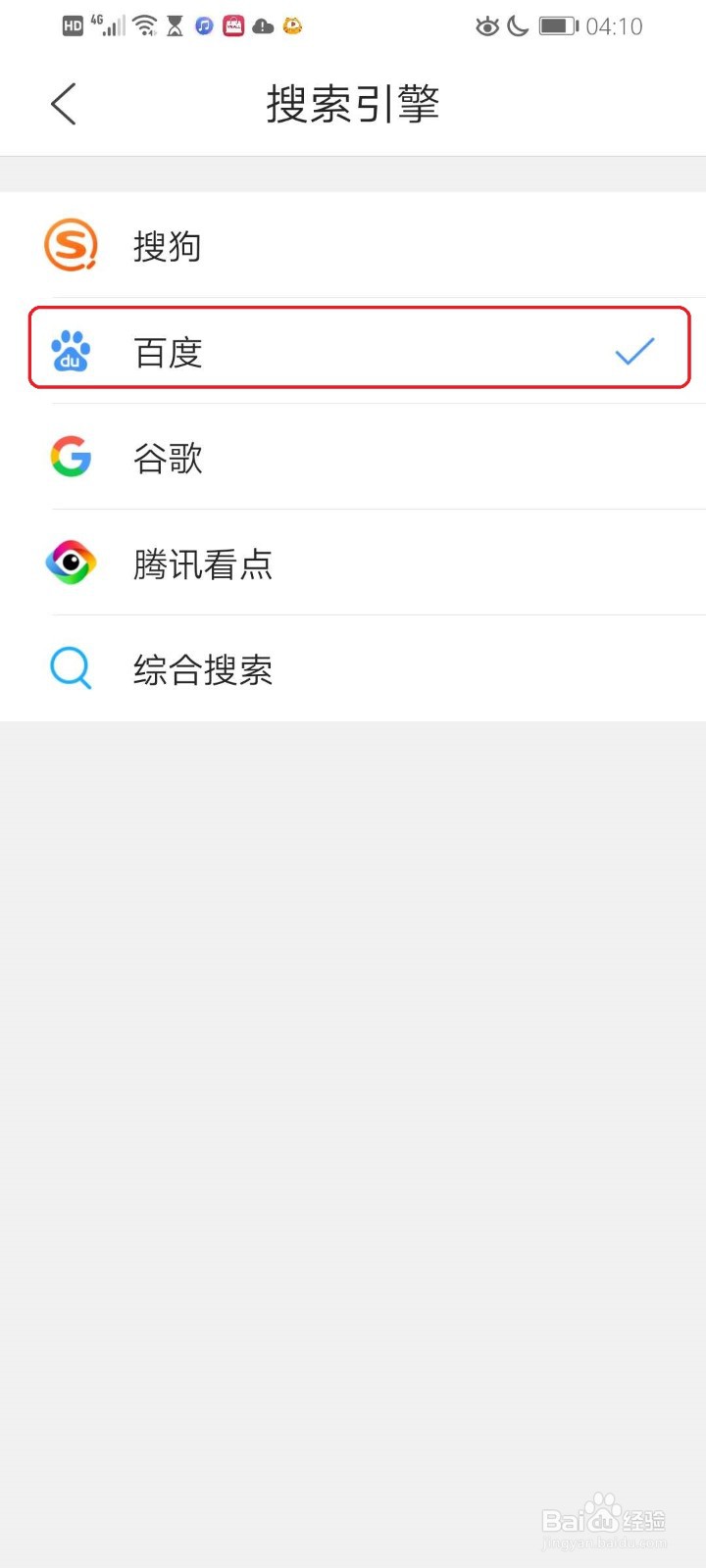Tap the Google "G" icon

coord(69,457)
